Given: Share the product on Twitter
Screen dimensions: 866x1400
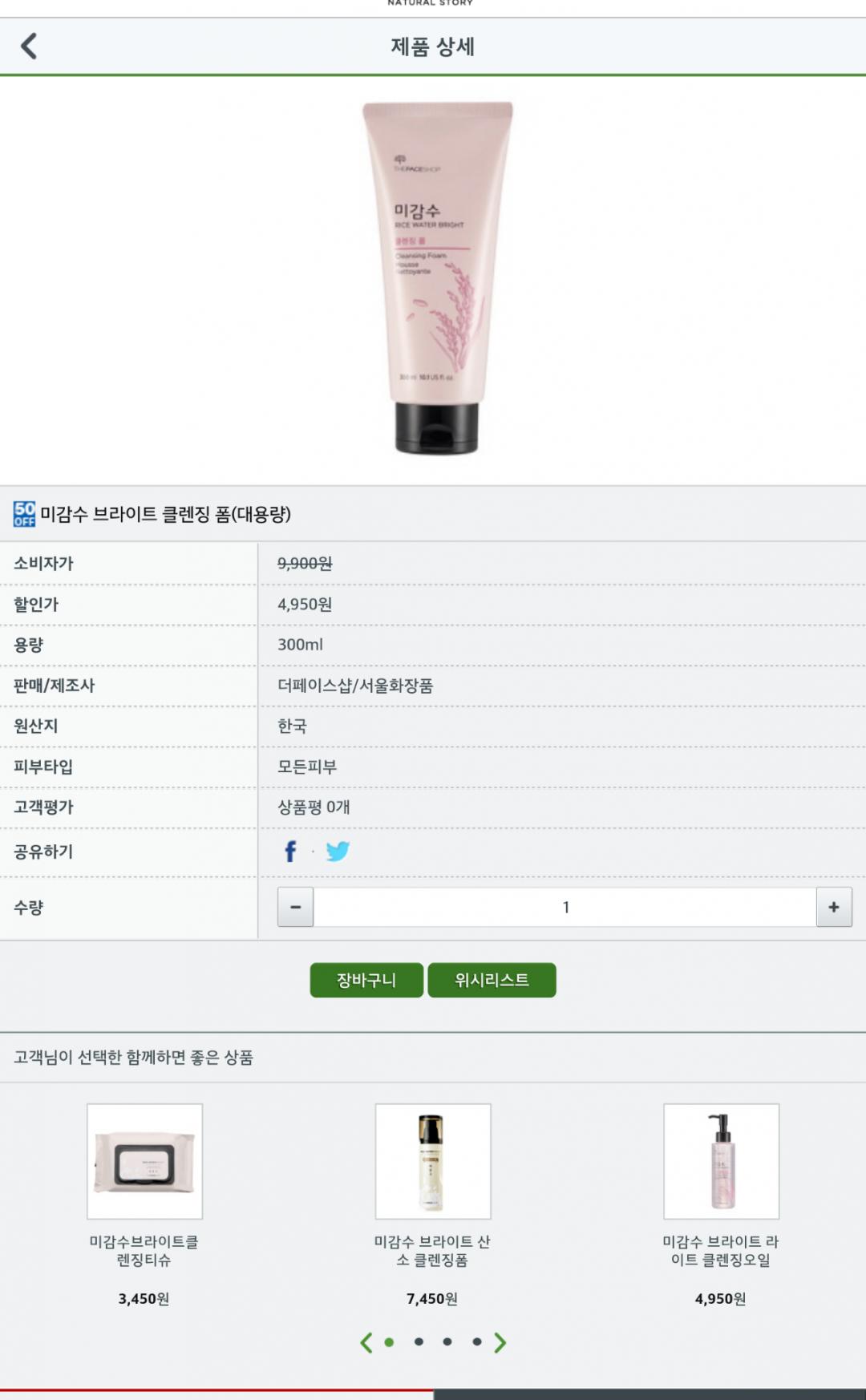Looking at the screenshot, I should pyautogui.click(x=338, y=852).
